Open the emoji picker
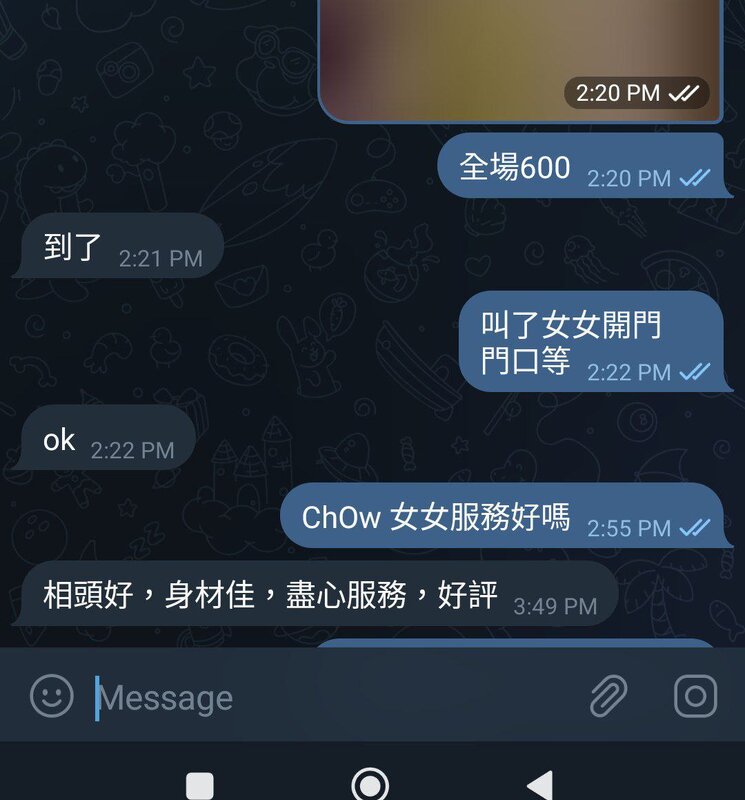Viewport: 745px width, 800px height. [52, 696]
